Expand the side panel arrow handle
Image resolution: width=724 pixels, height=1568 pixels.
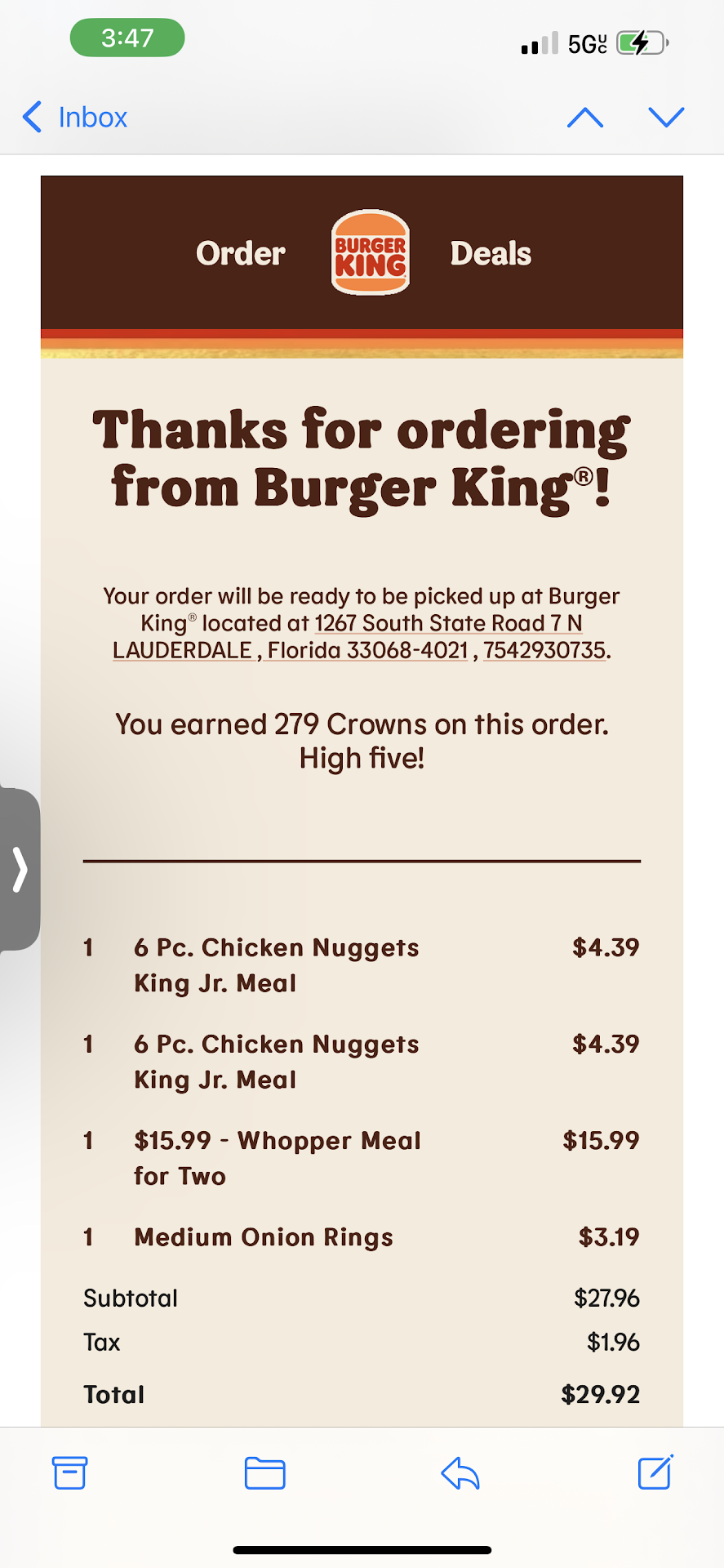coord(20,869)
